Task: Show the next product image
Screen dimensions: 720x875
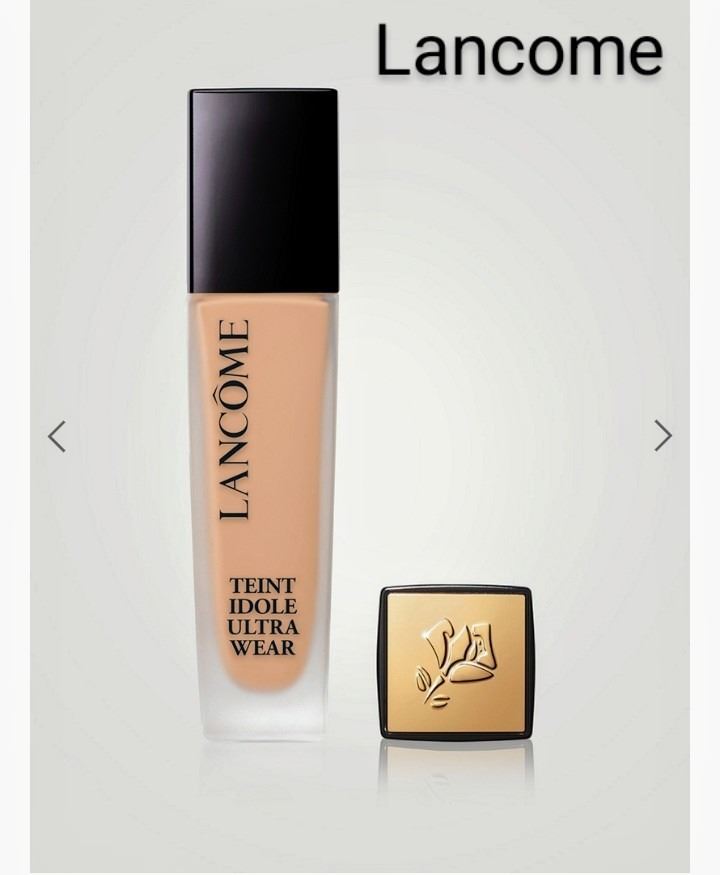Action: coord(662,435)
